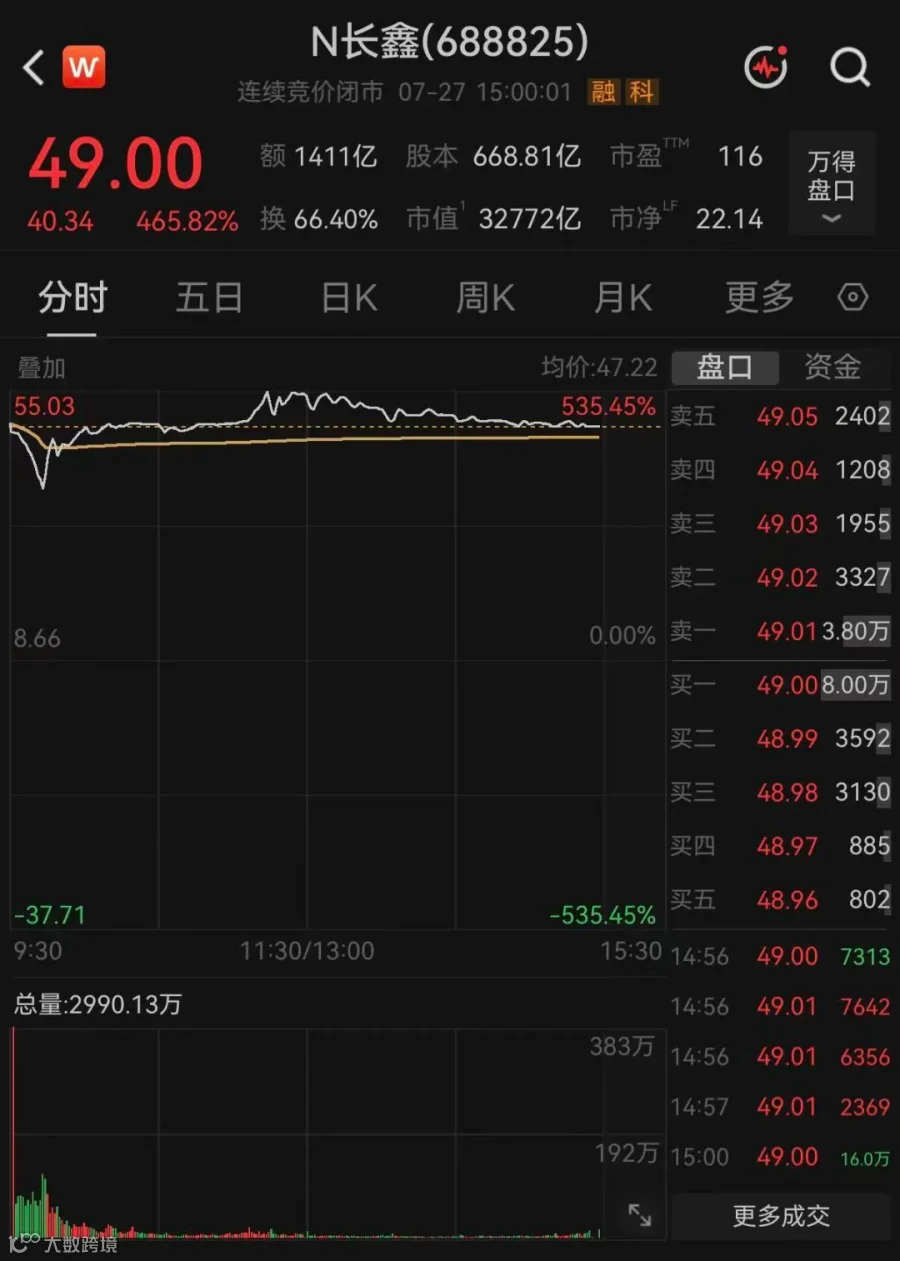Image resolution: width=900 pixels, height=1261 pixels.
Task: Expand the 万得盘口 dropdown
Action: (x=832, y=184)
